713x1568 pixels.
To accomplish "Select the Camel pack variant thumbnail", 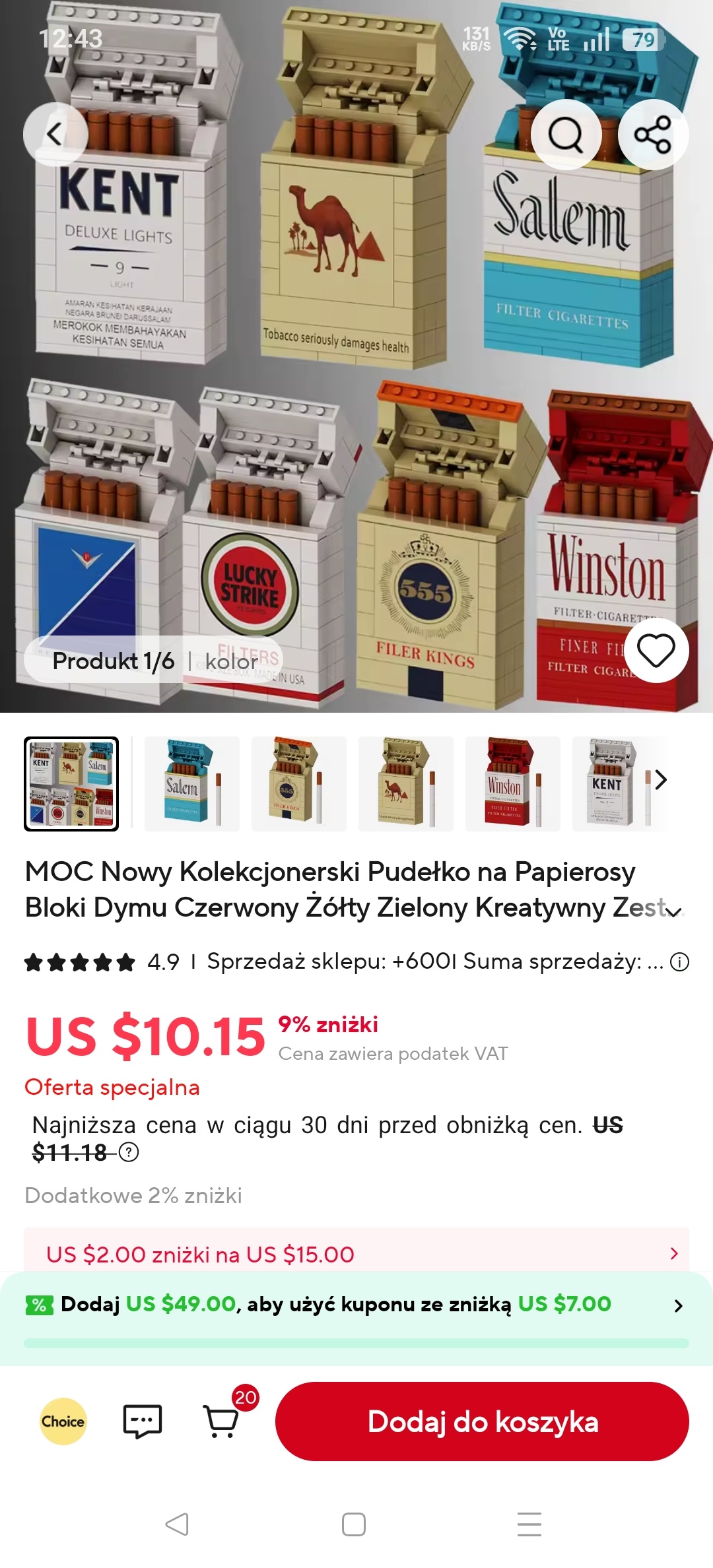I will (x=405, y=783).
